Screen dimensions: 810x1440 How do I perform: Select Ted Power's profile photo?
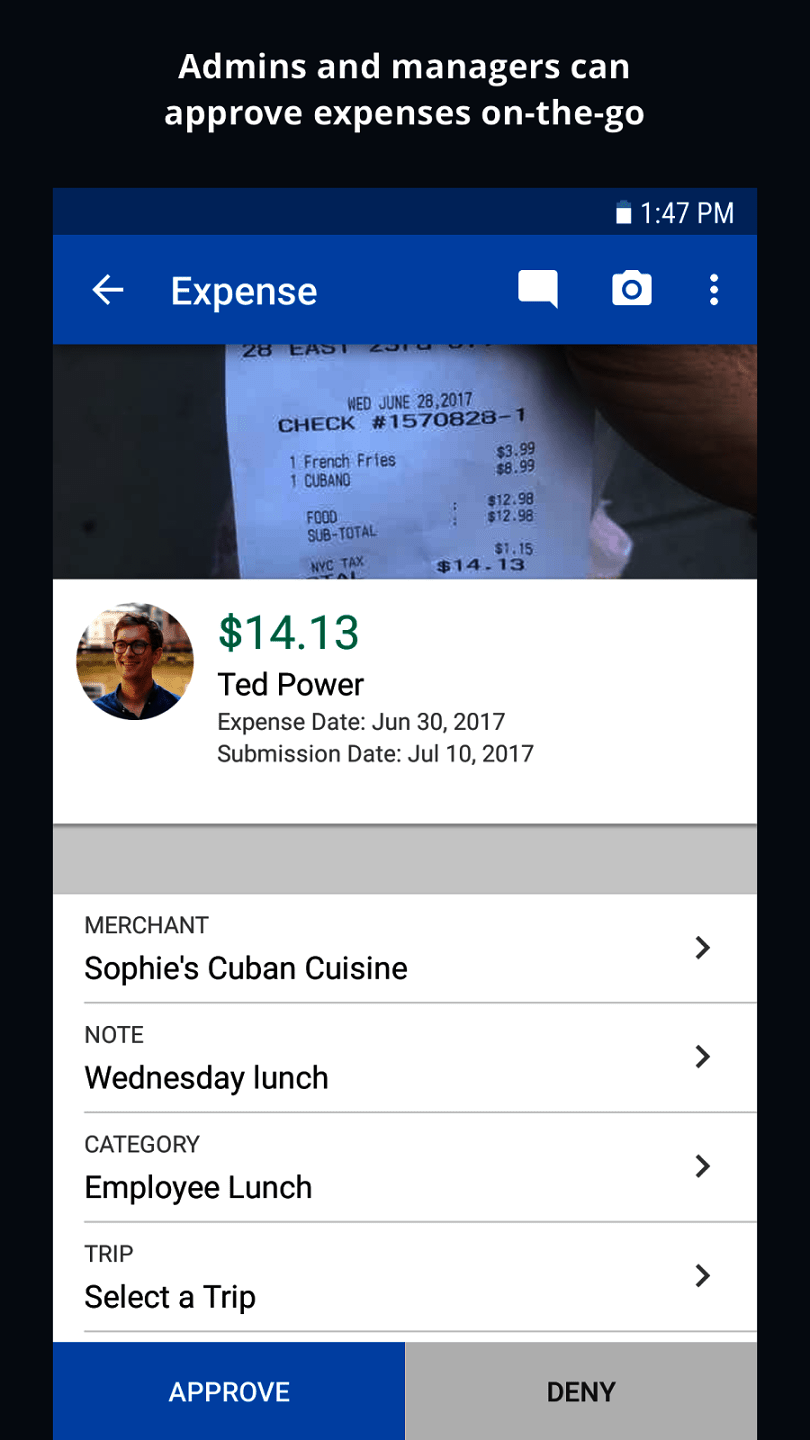pos(134,661)
